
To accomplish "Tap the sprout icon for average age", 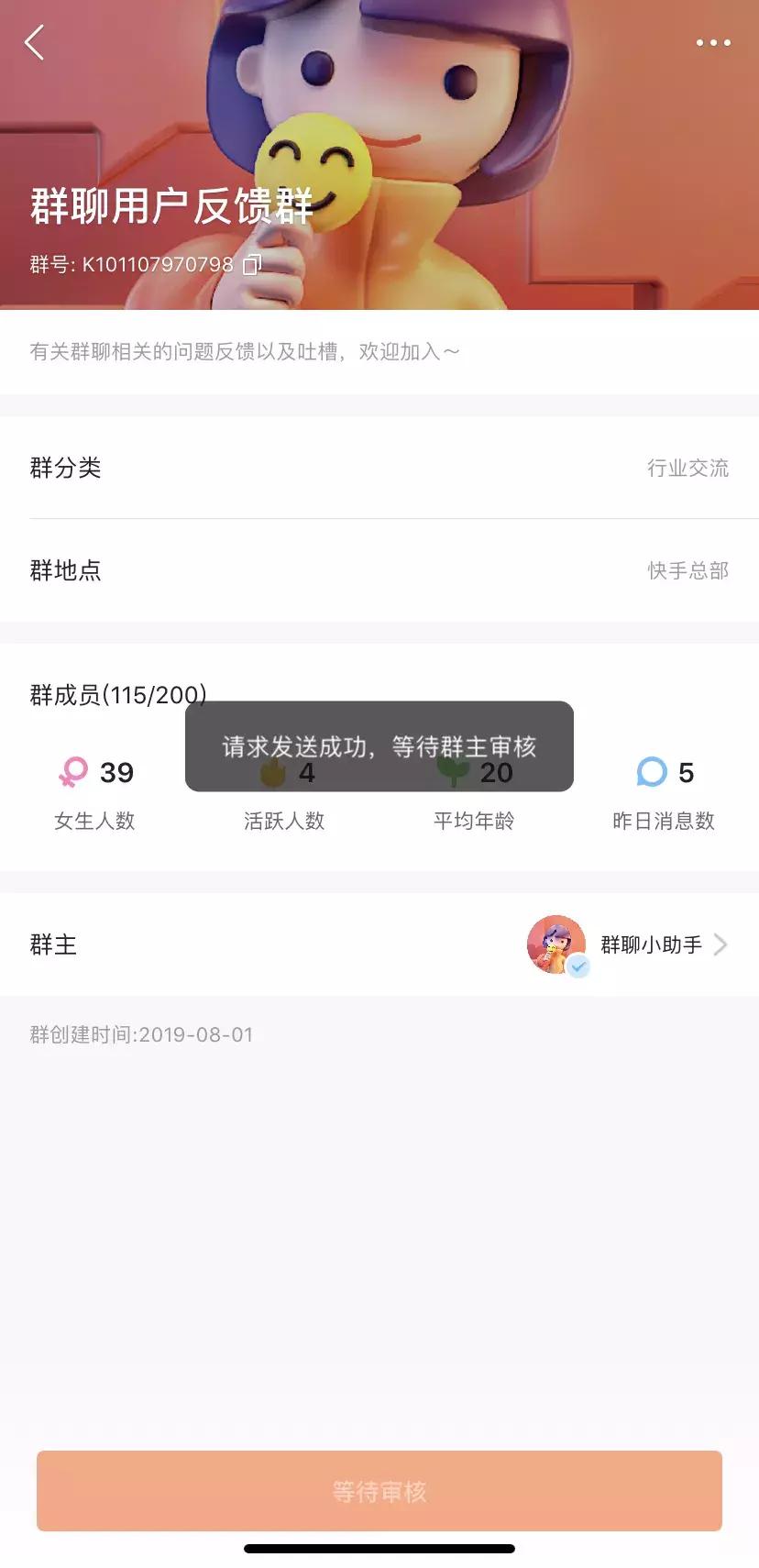I will coord(456,771).
